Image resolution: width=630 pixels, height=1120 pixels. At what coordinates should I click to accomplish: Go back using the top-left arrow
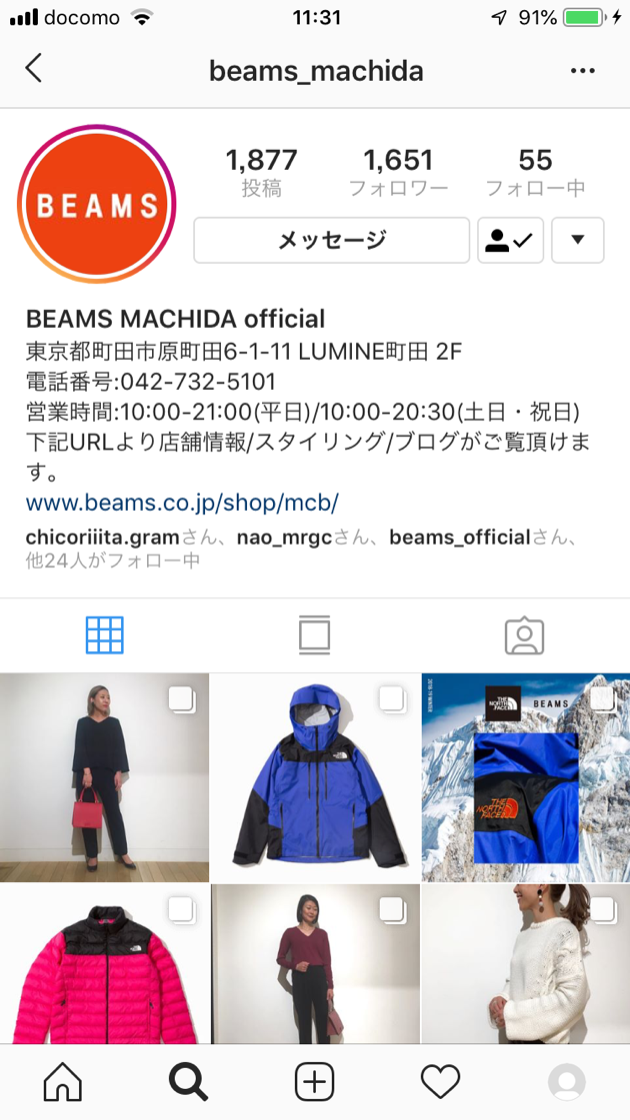coord(34,69)
